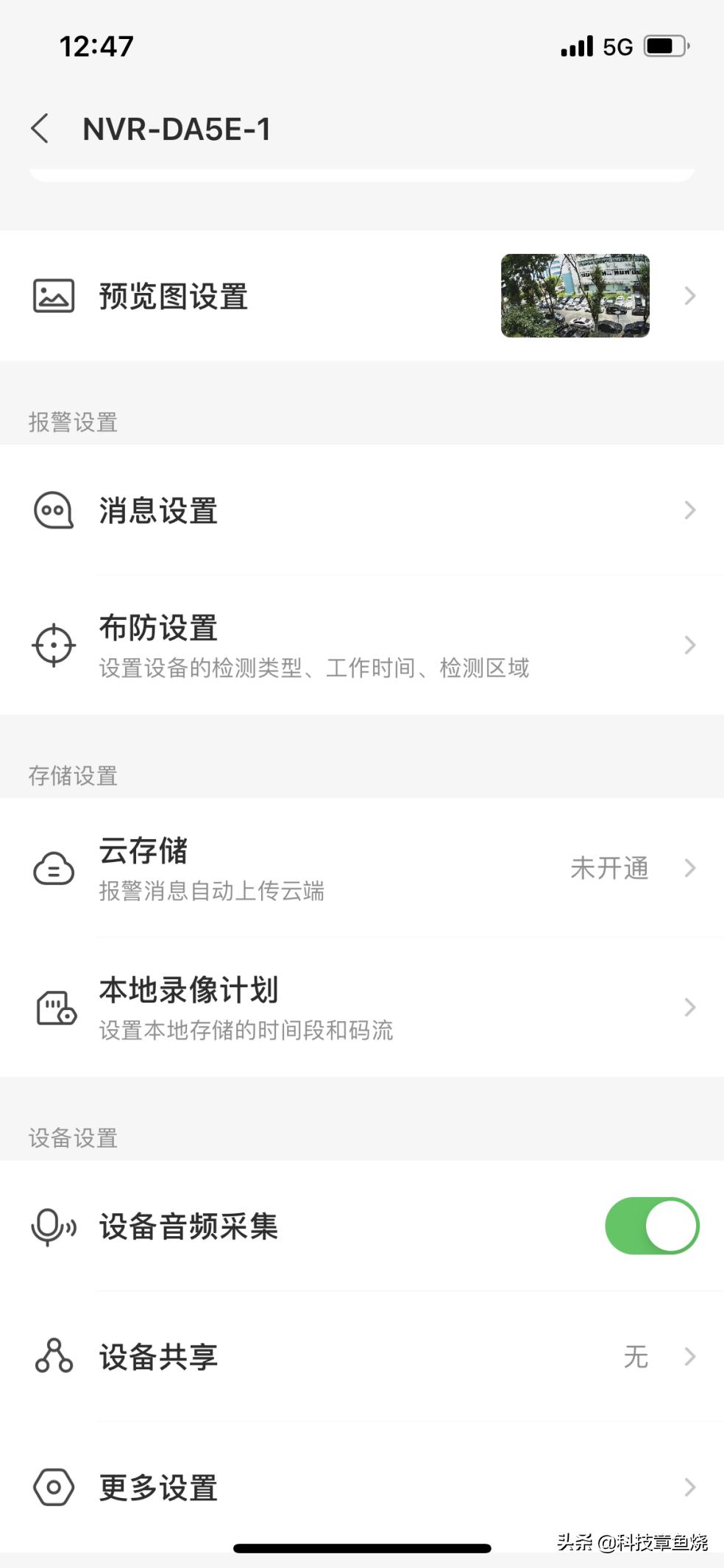This screenshot has height=1568, width=724.
Task: Expand 更多设置 with the arrow
Action: (x=689, y=1488)
